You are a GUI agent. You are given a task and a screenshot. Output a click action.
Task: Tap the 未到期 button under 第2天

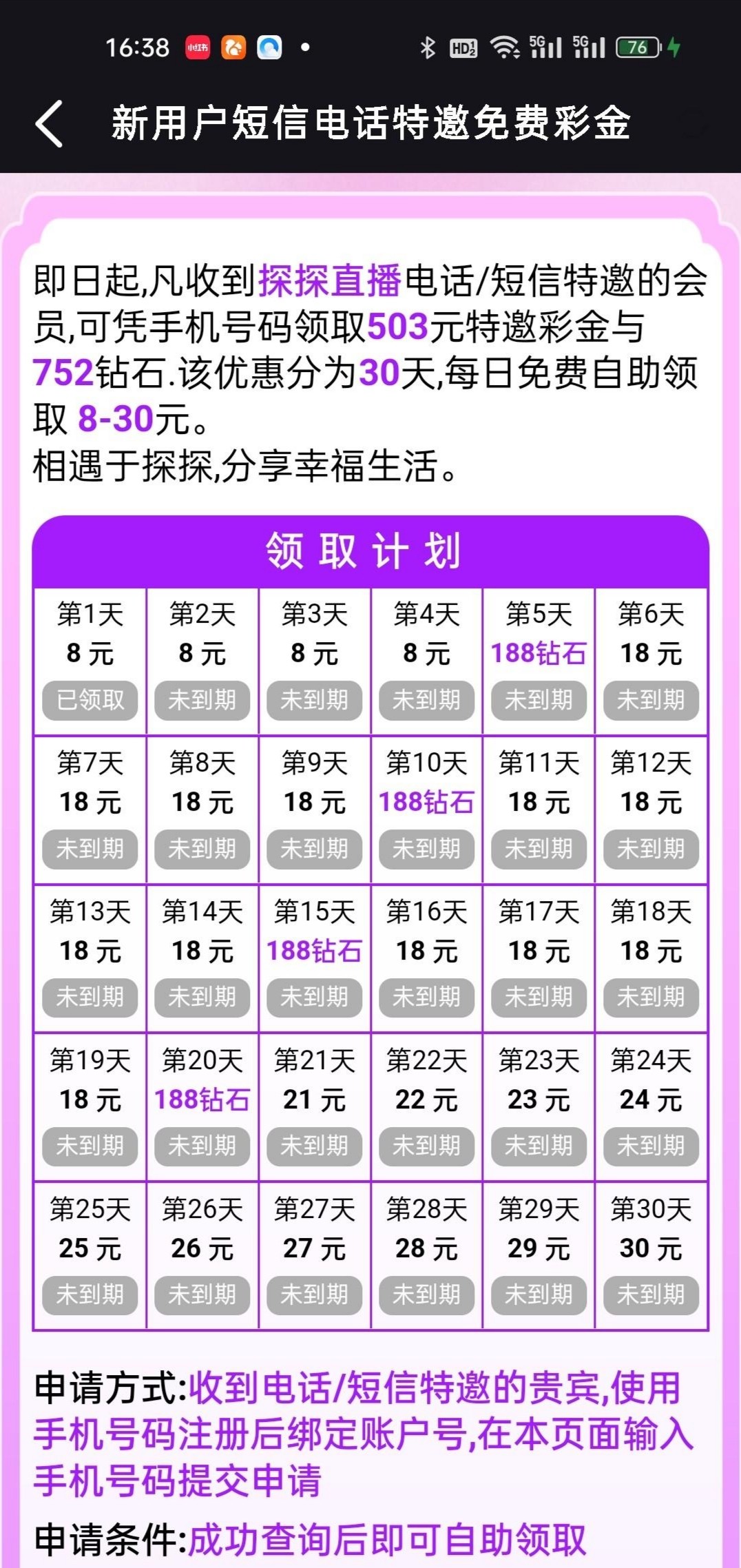click(202, 701)
